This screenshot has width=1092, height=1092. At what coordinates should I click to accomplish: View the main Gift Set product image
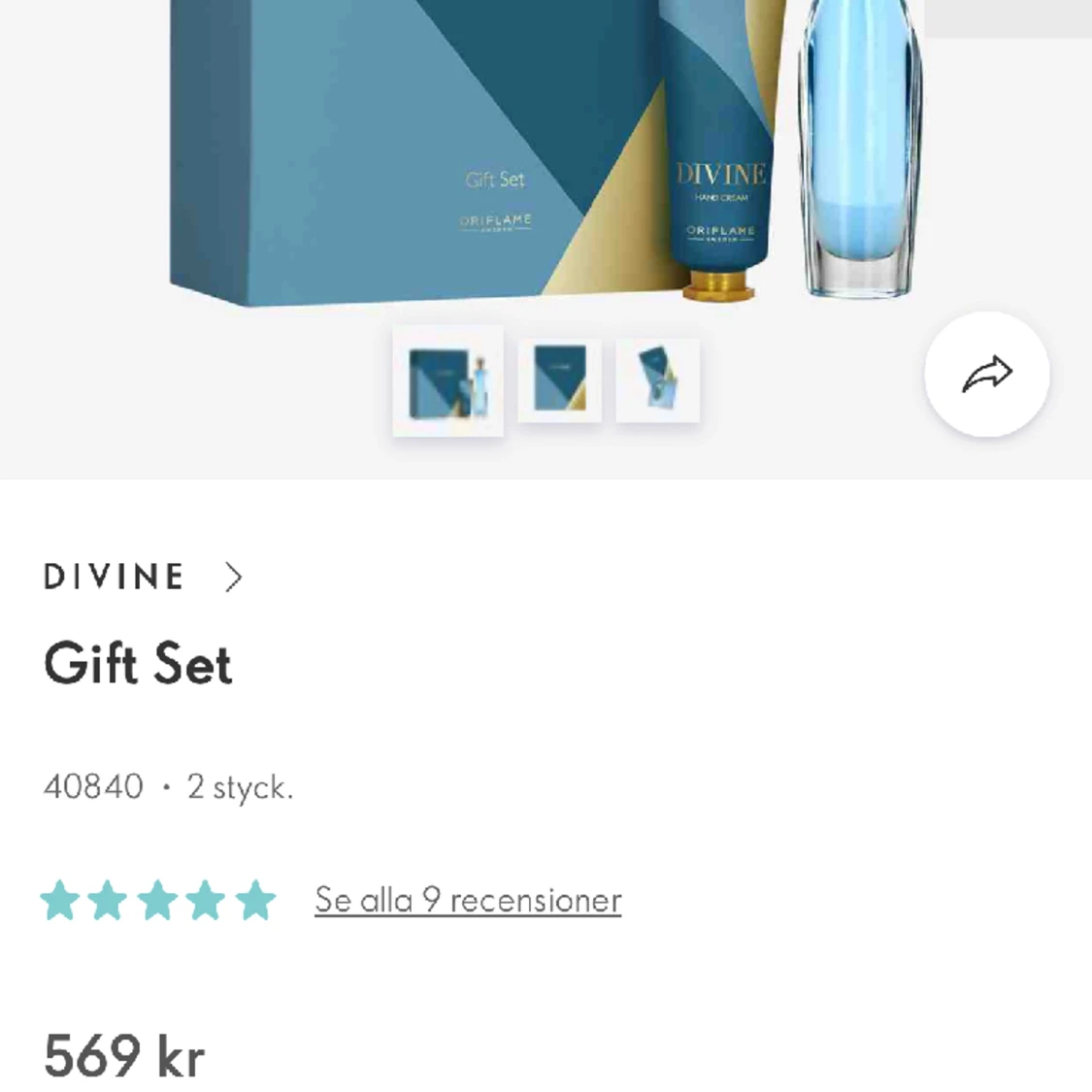click(x=544, y=155)
